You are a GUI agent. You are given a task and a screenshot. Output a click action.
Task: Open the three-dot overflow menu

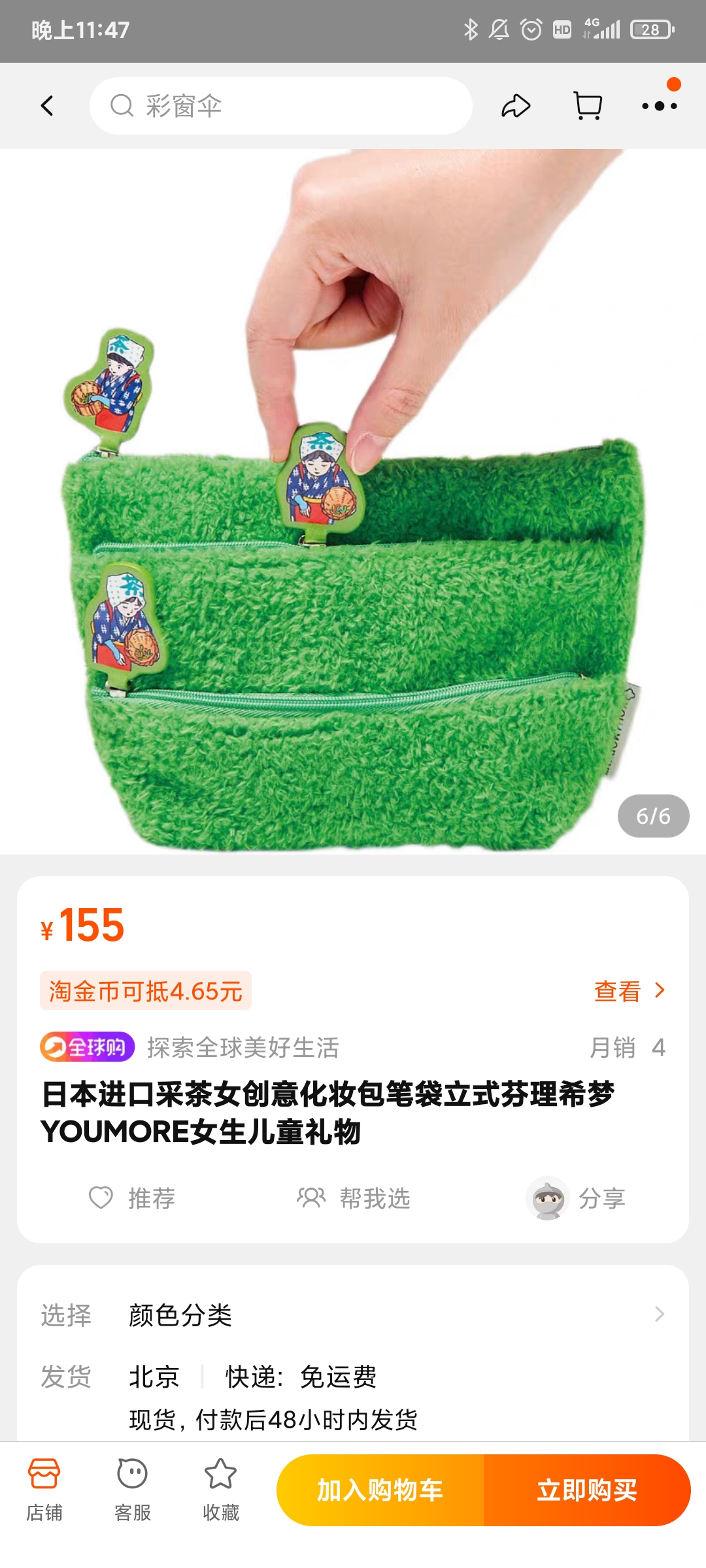tap(659, 106)
